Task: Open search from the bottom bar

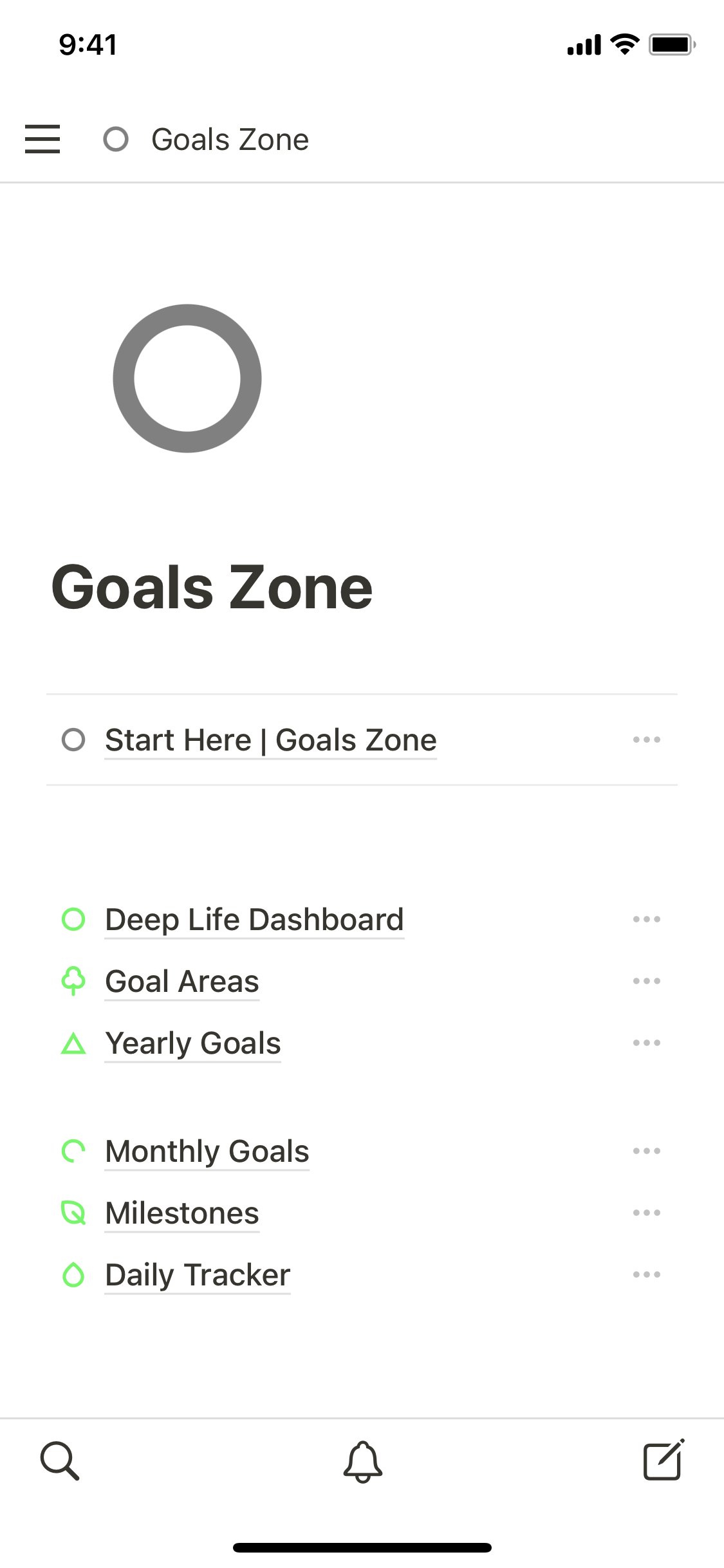Action: pyautogui.click(x=60, y=1461)
